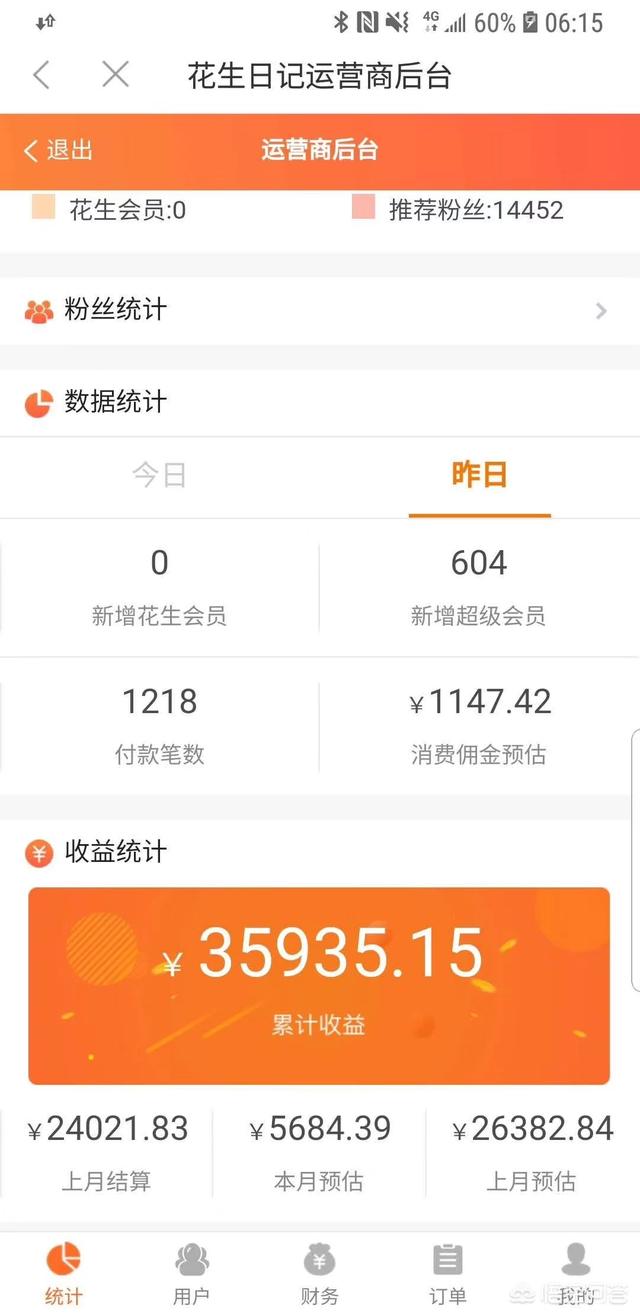The height and width of the screenshot is (1316, 640).
Task: Switch to the 用户 bottom tab
Action: (192, 1274)
